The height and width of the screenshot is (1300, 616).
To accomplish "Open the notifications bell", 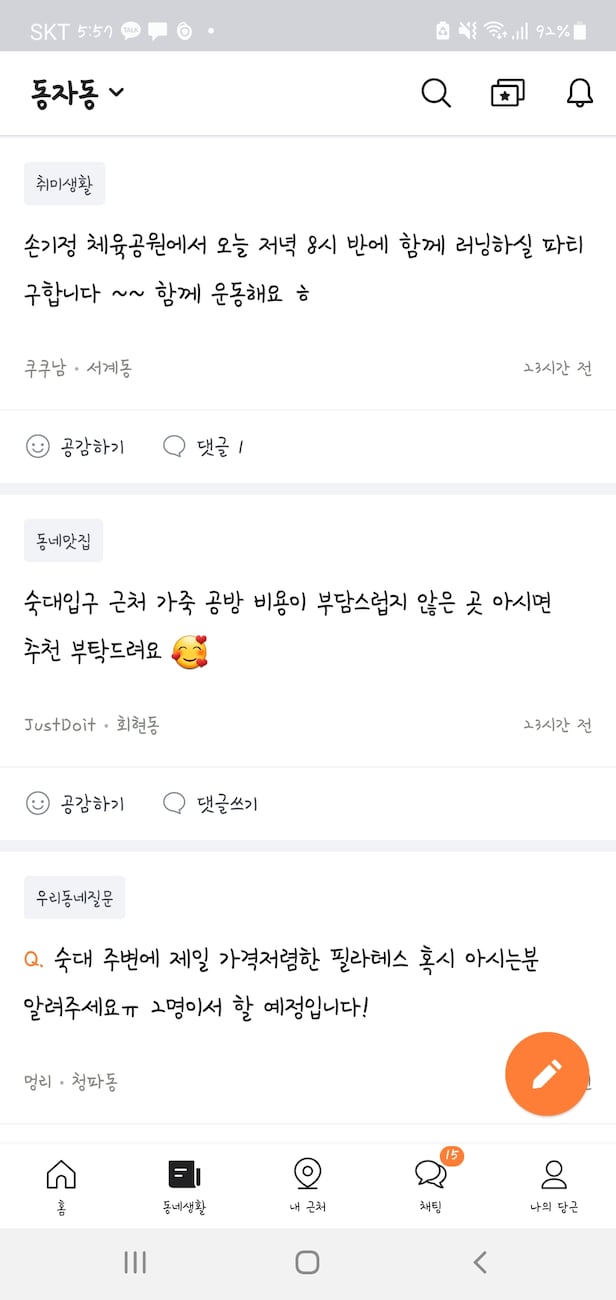I will (579, 93).
